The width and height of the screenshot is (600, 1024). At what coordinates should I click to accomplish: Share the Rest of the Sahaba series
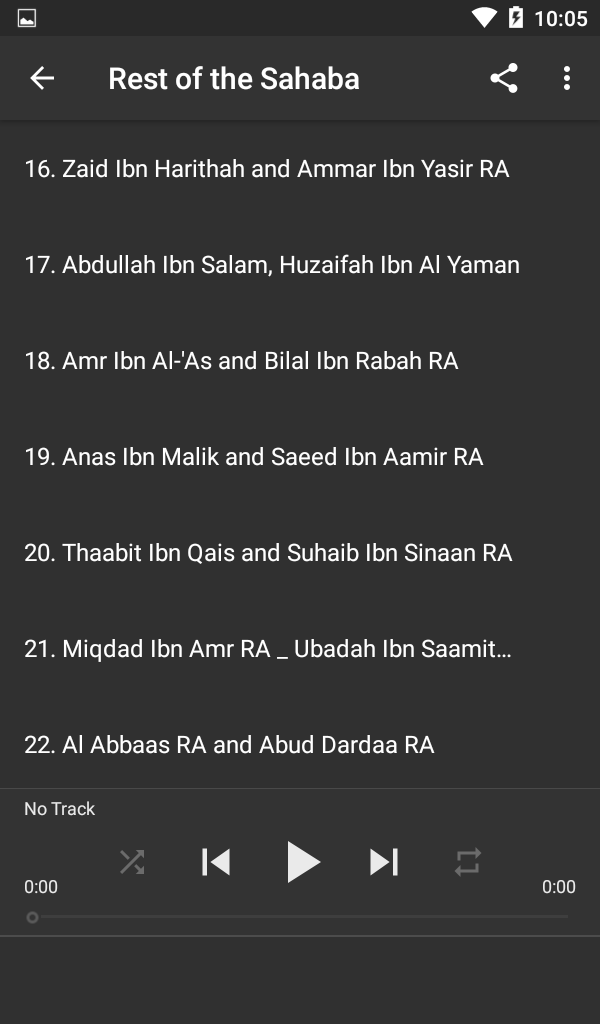coord(504,78)
